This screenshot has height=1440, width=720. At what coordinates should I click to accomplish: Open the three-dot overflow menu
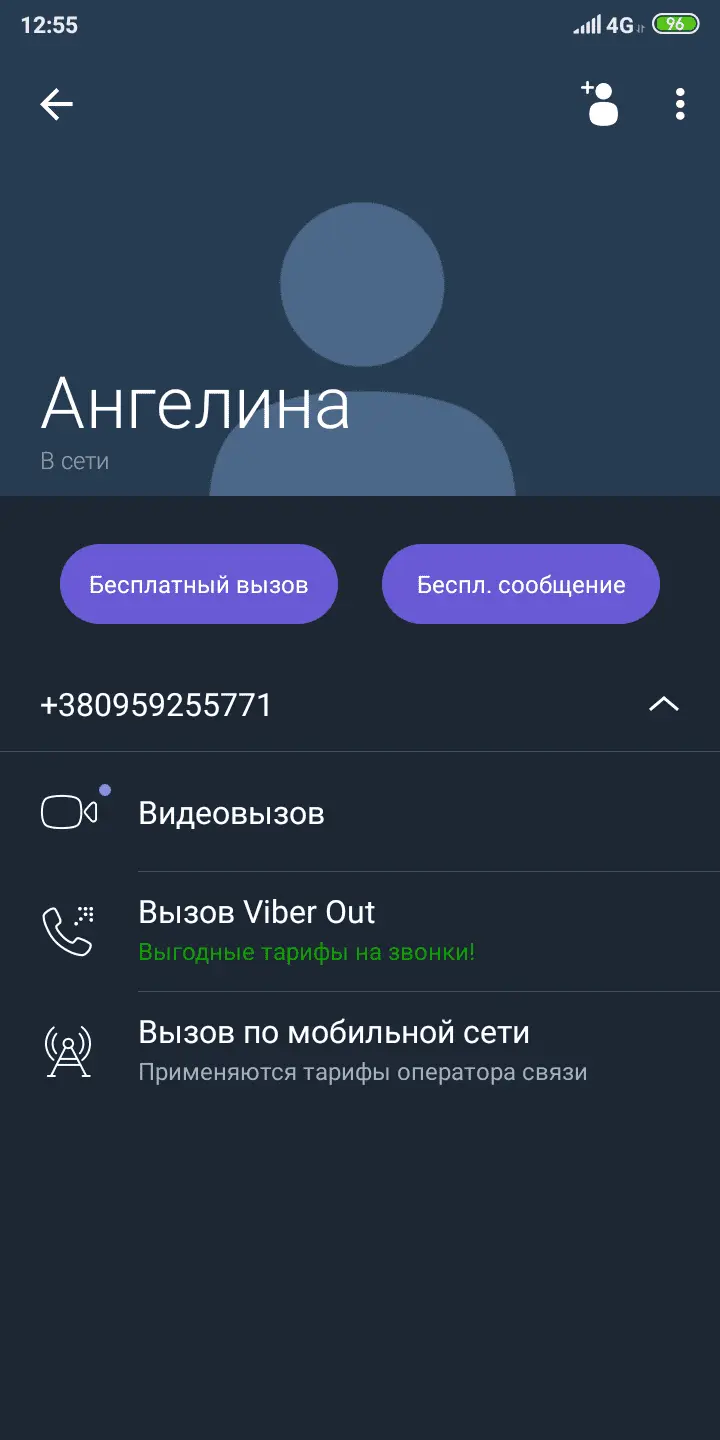680,104
